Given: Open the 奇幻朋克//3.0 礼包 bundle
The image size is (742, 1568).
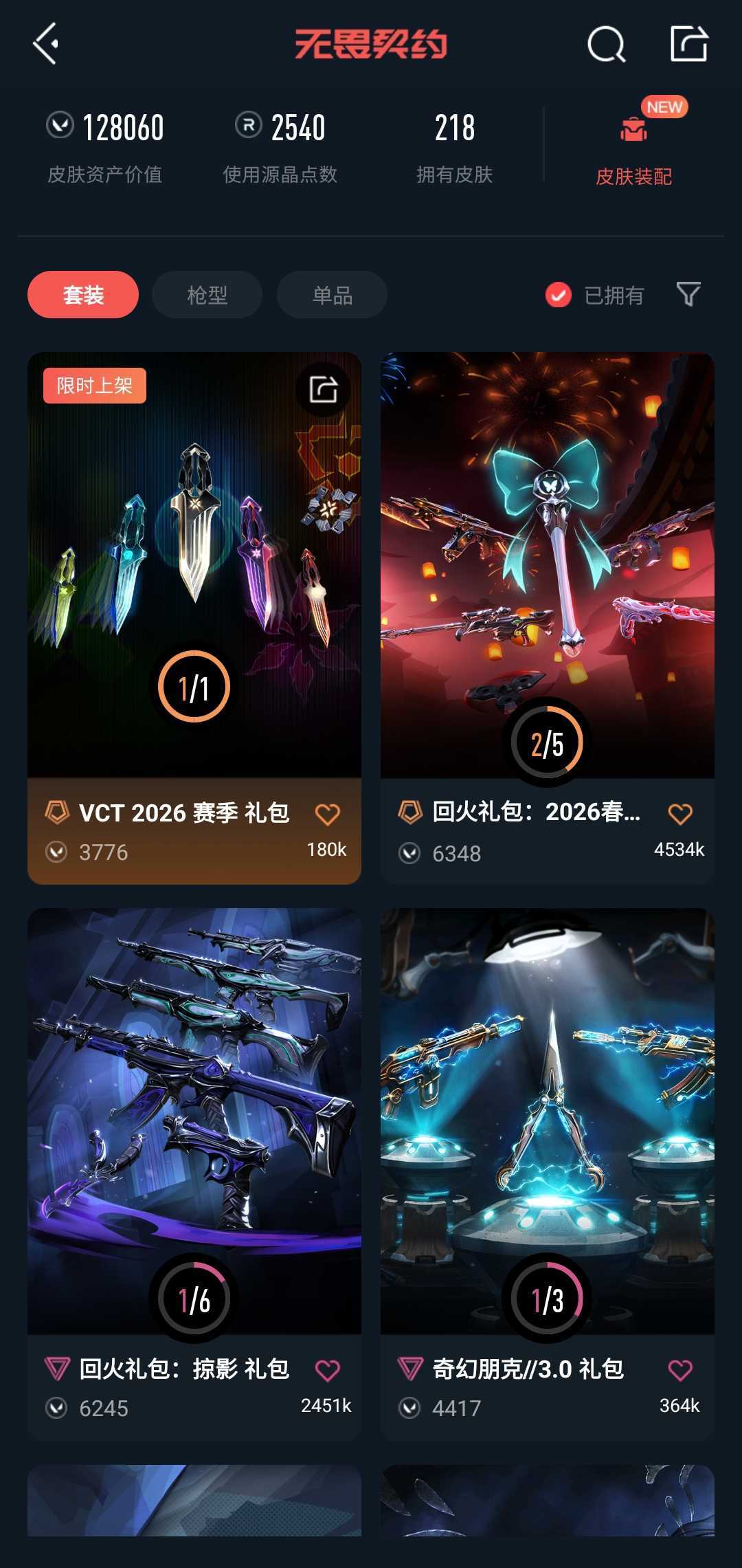Looking at the screenshot, I should coord(547,1120).
